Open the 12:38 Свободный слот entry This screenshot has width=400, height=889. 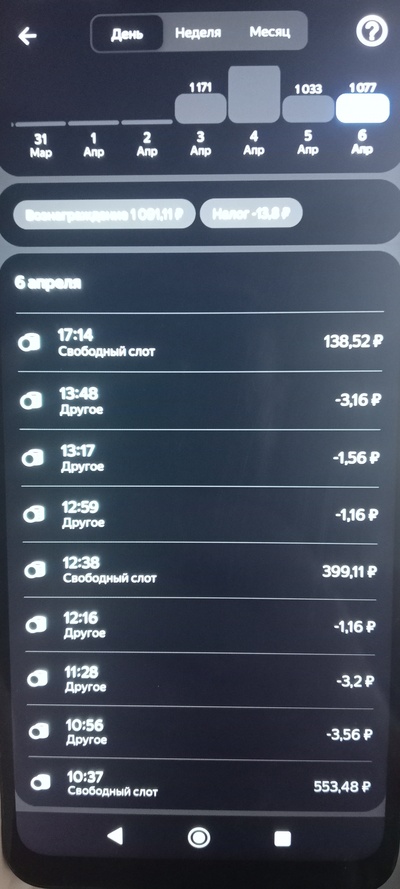[200, 570]
